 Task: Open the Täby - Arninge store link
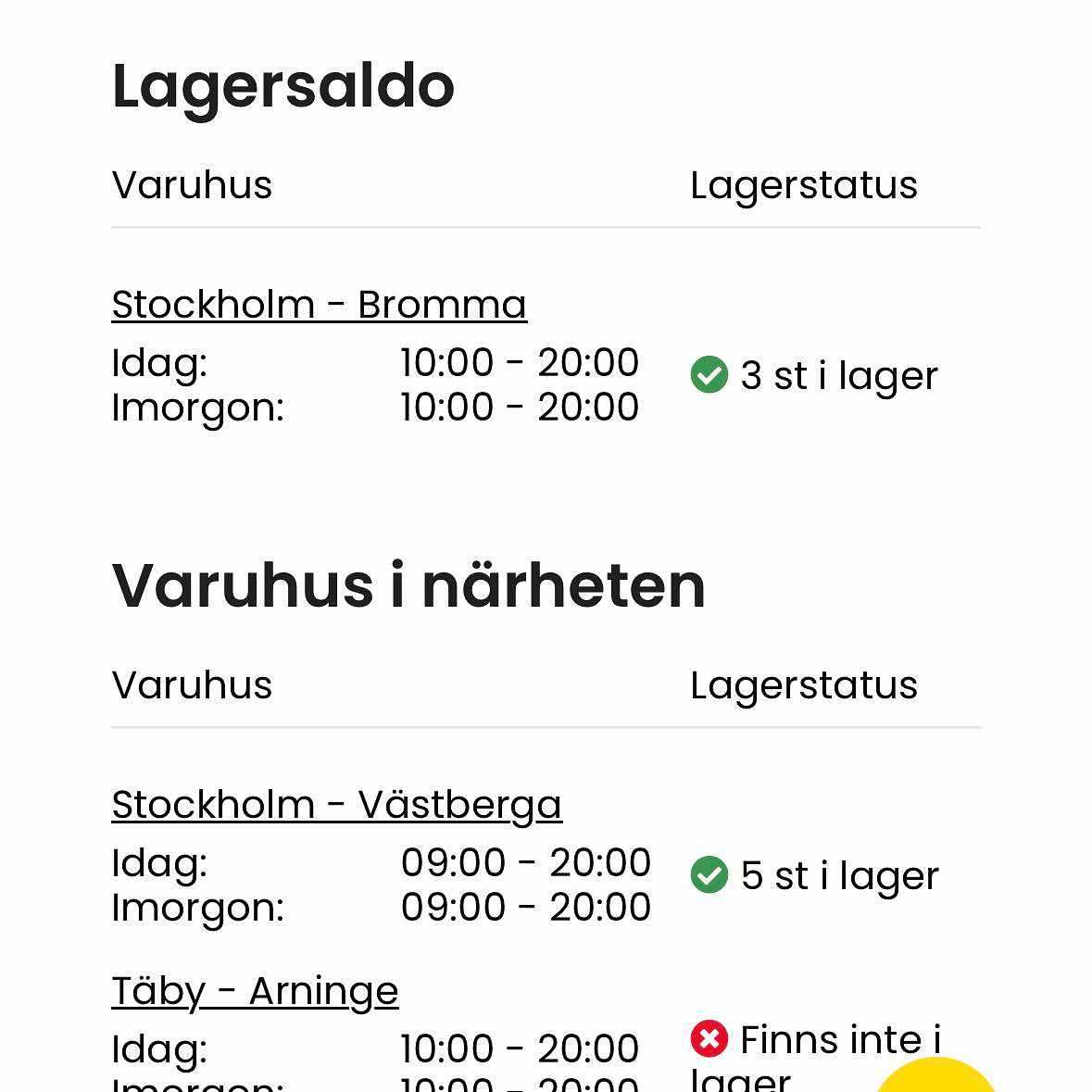[255, 991]
